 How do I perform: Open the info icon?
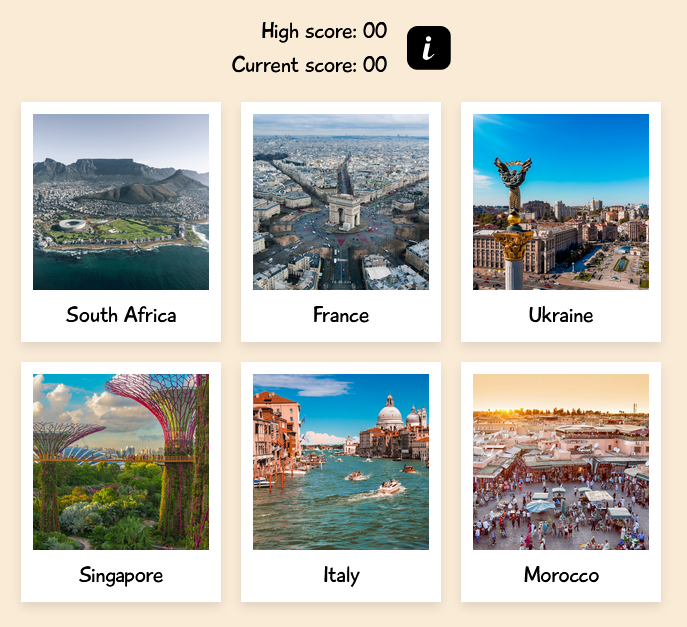[429, 48]
